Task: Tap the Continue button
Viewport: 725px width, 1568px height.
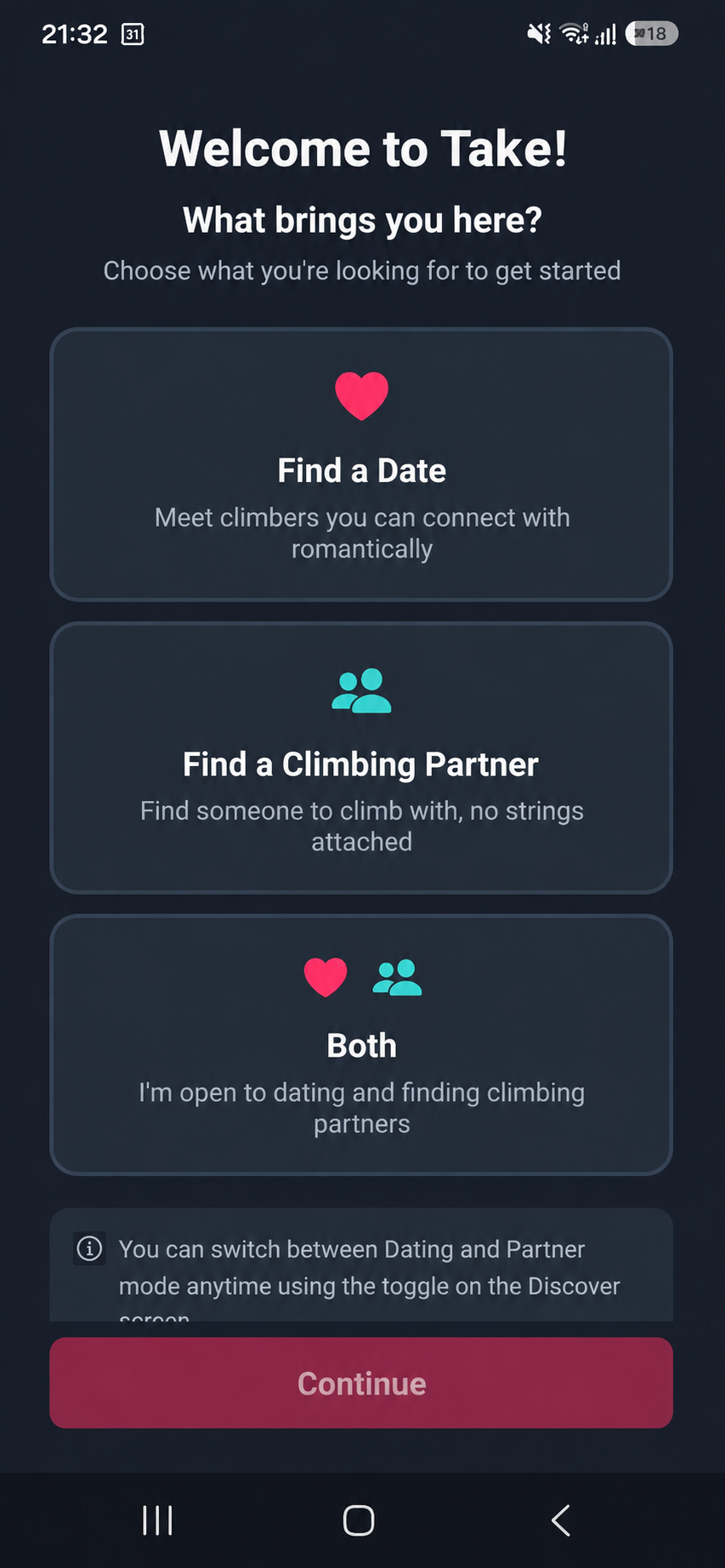Action: point(361,1383)
